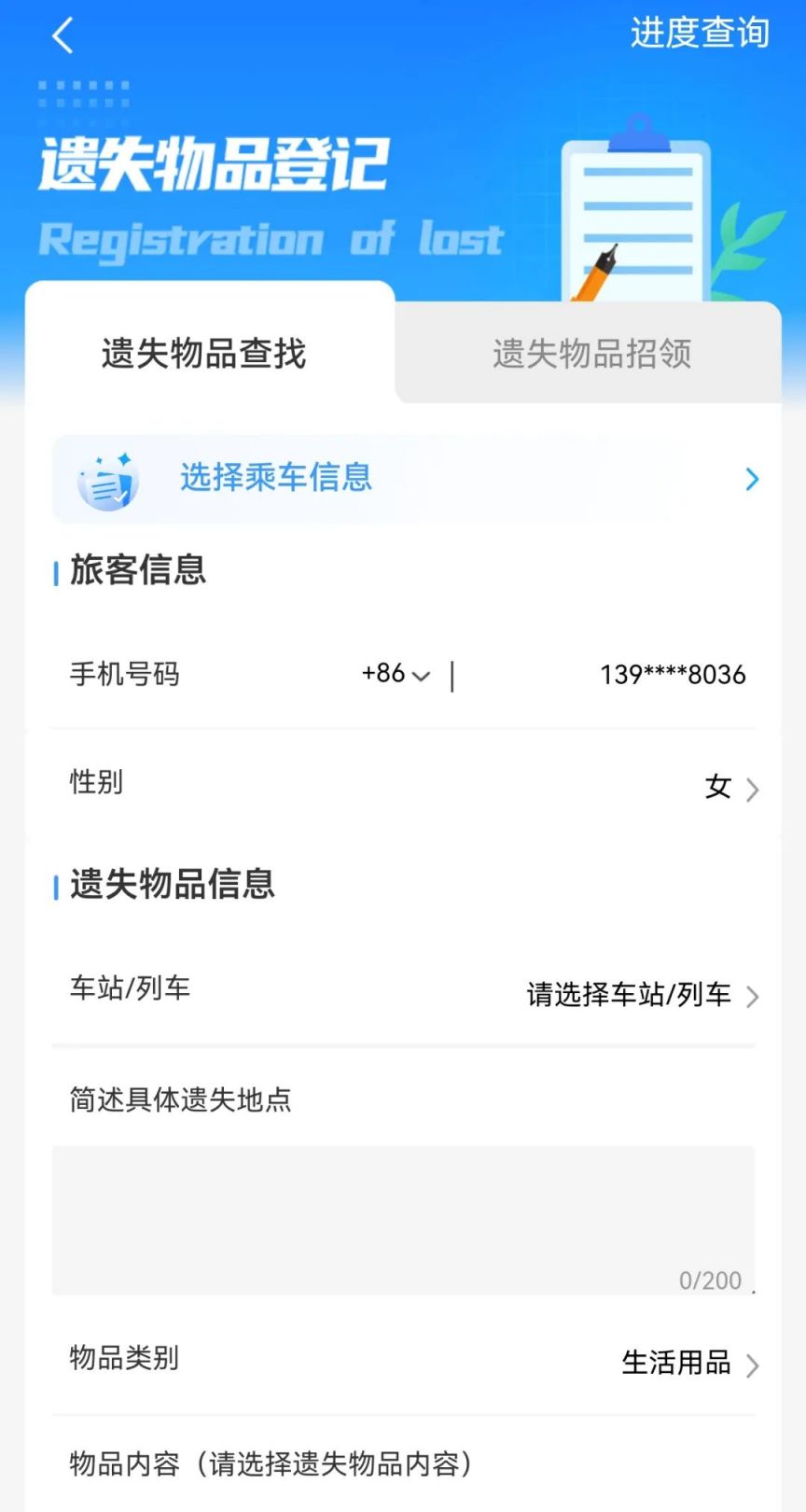
Task: Click the right arrow on 选择乘车信息 row
Action: 752,479
